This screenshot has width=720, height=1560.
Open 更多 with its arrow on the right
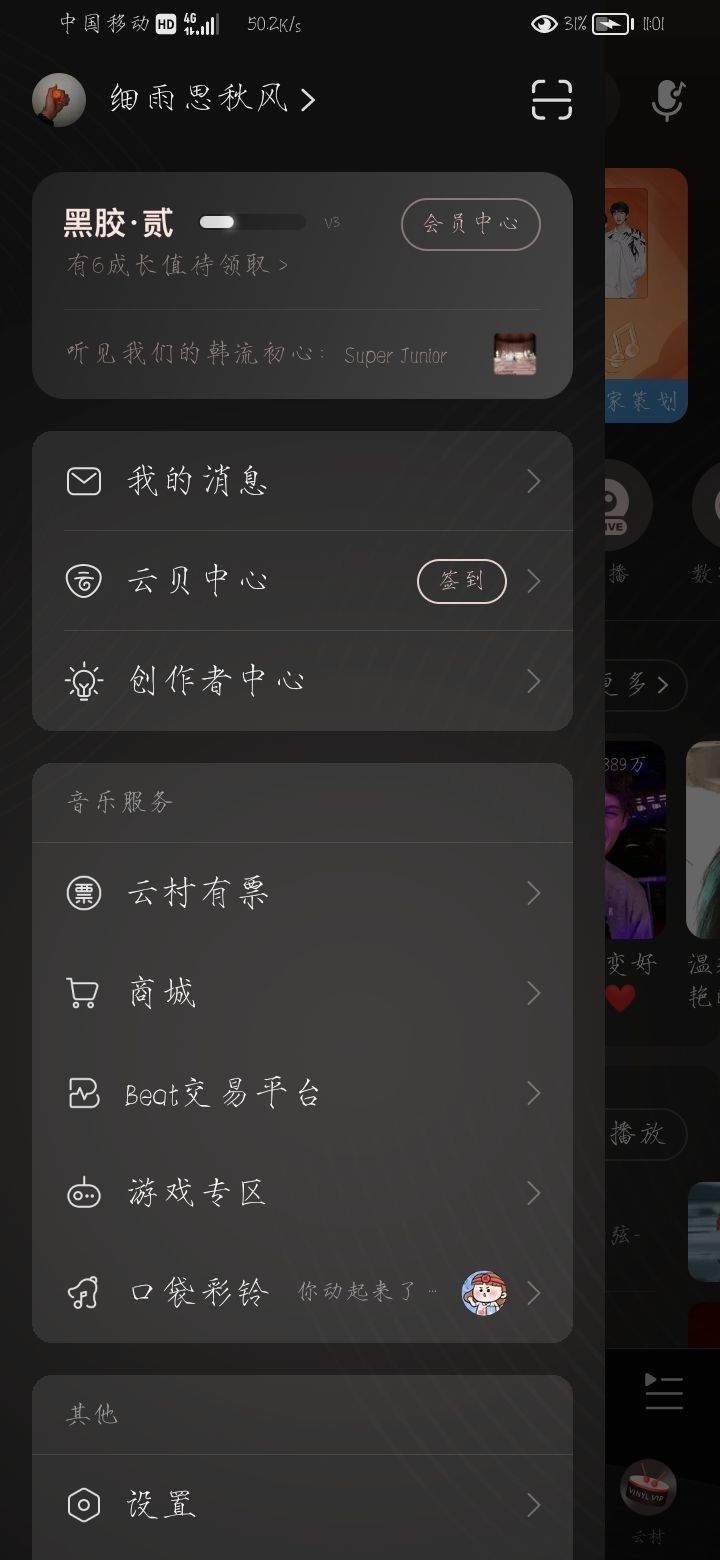pos(640,685)
